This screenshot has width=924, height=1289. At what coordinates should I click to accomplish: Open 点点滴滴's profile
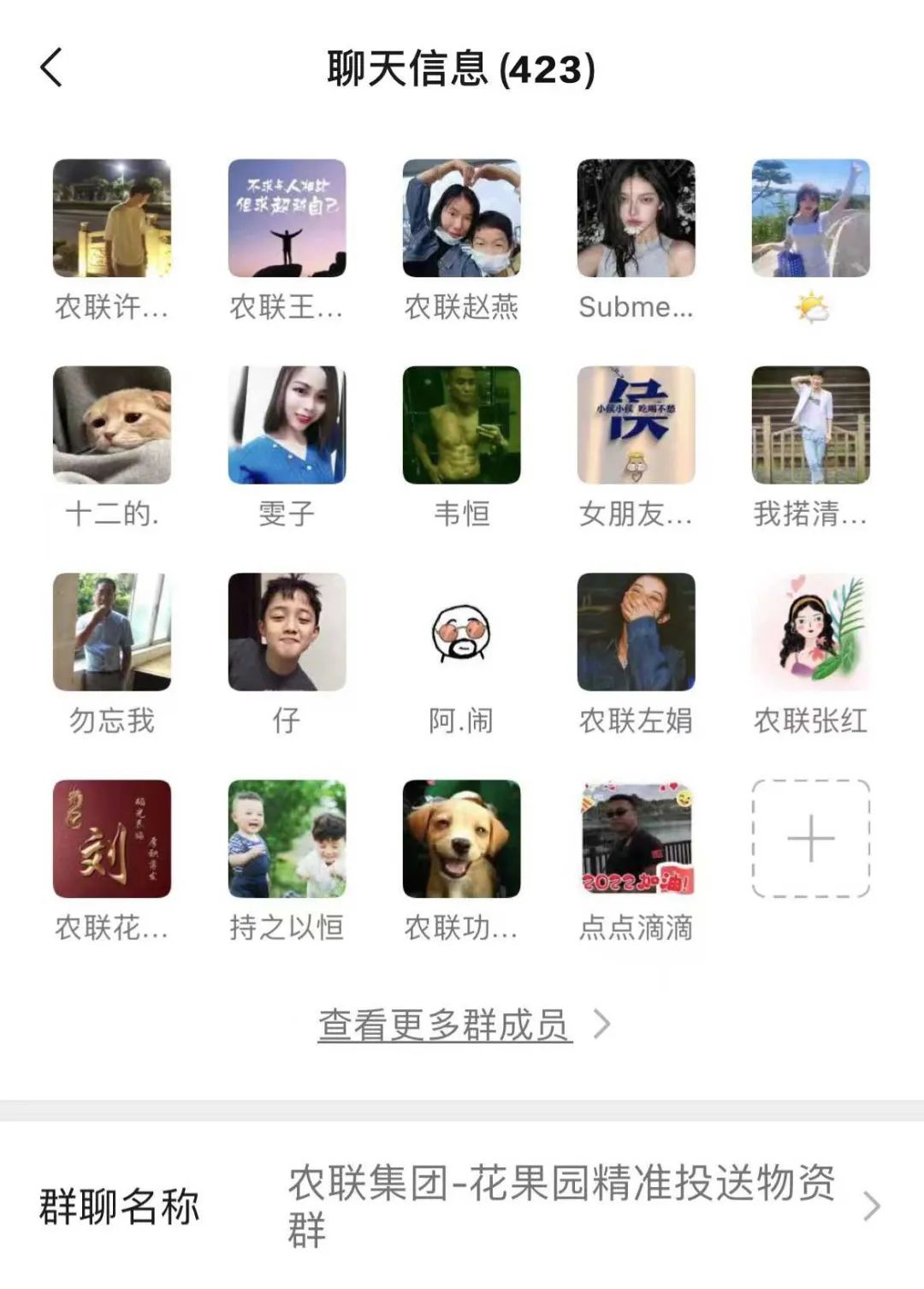click(636, 839)
